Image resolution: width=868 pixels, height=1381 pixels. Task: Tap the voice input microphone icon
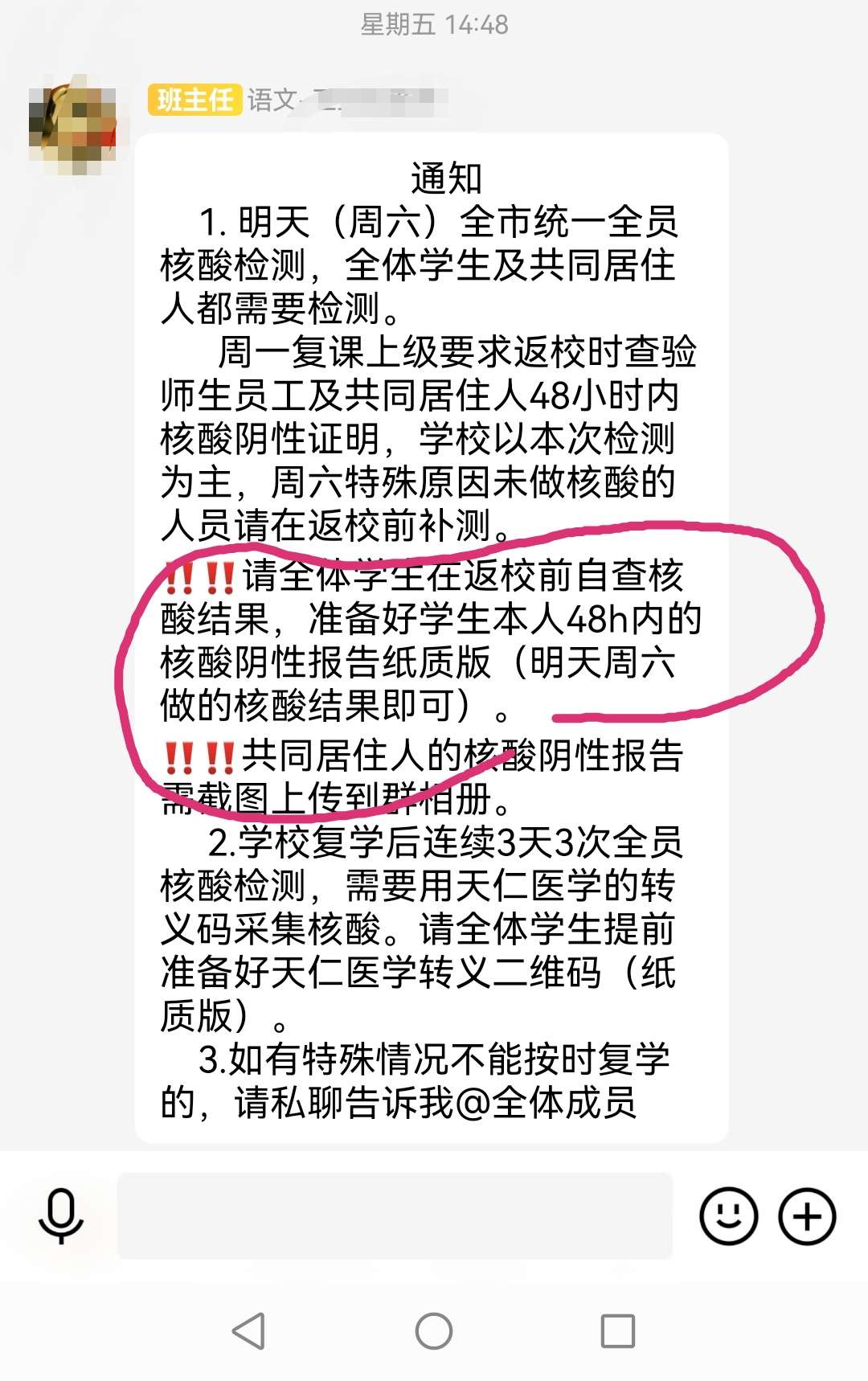pyautogui.click(x=61, y=1215)
